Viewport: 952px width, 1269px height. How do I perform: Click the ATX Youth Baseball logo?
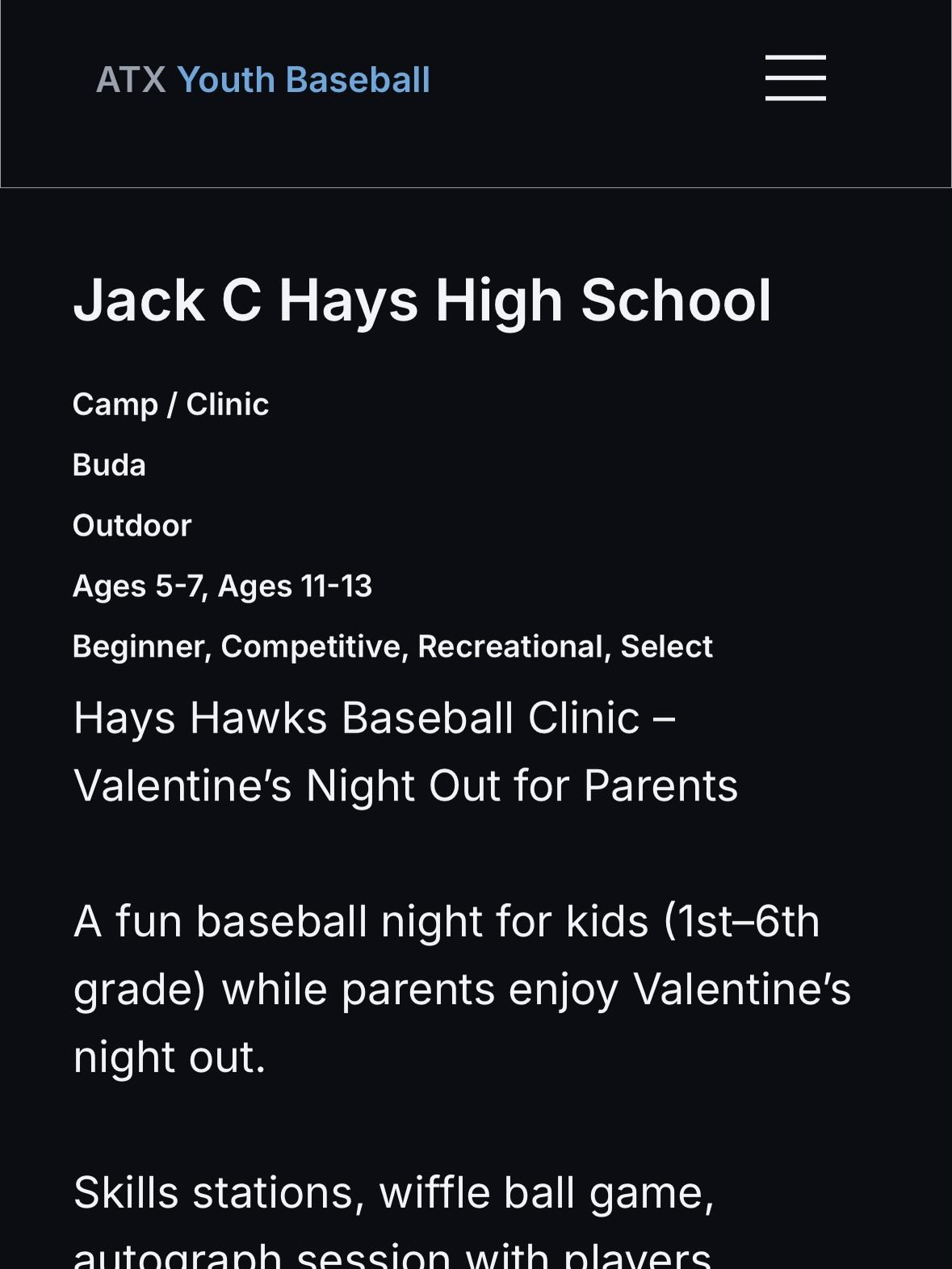pyautogui.click(x=262, y=79)
